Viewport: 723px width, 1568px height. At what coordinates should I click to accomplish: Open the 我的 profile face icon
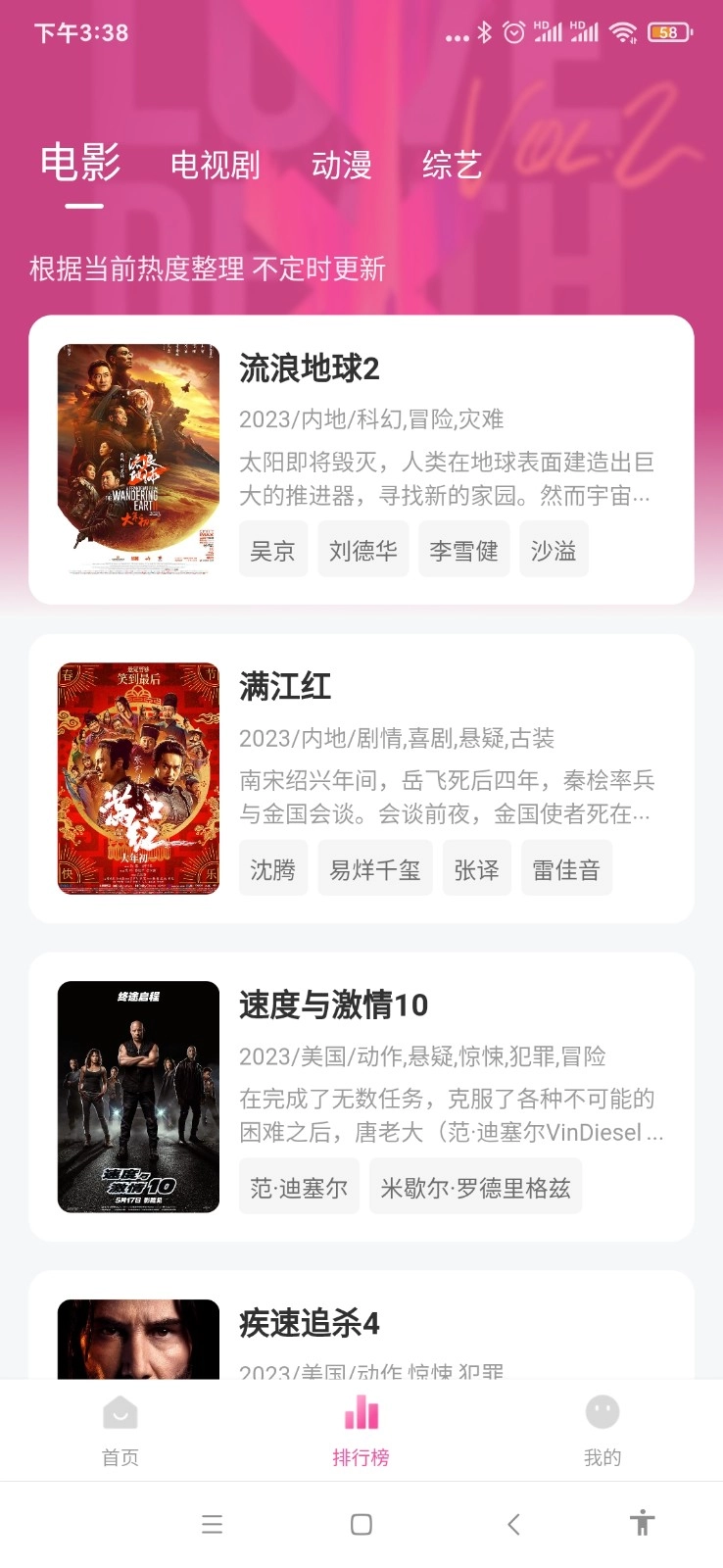coord(602,1412)
